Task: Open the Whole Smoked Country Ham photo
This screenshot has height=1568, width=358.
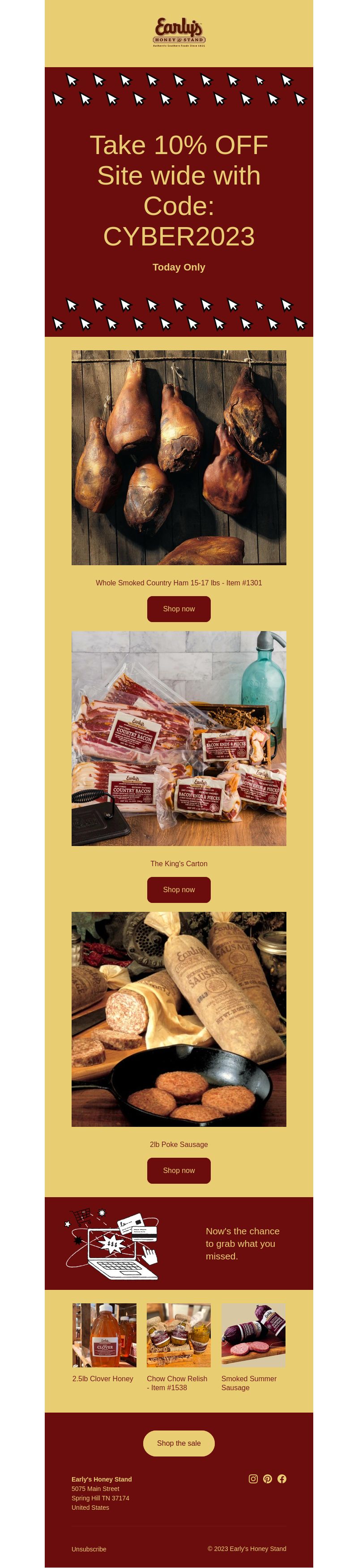Action: coord(179,457)
